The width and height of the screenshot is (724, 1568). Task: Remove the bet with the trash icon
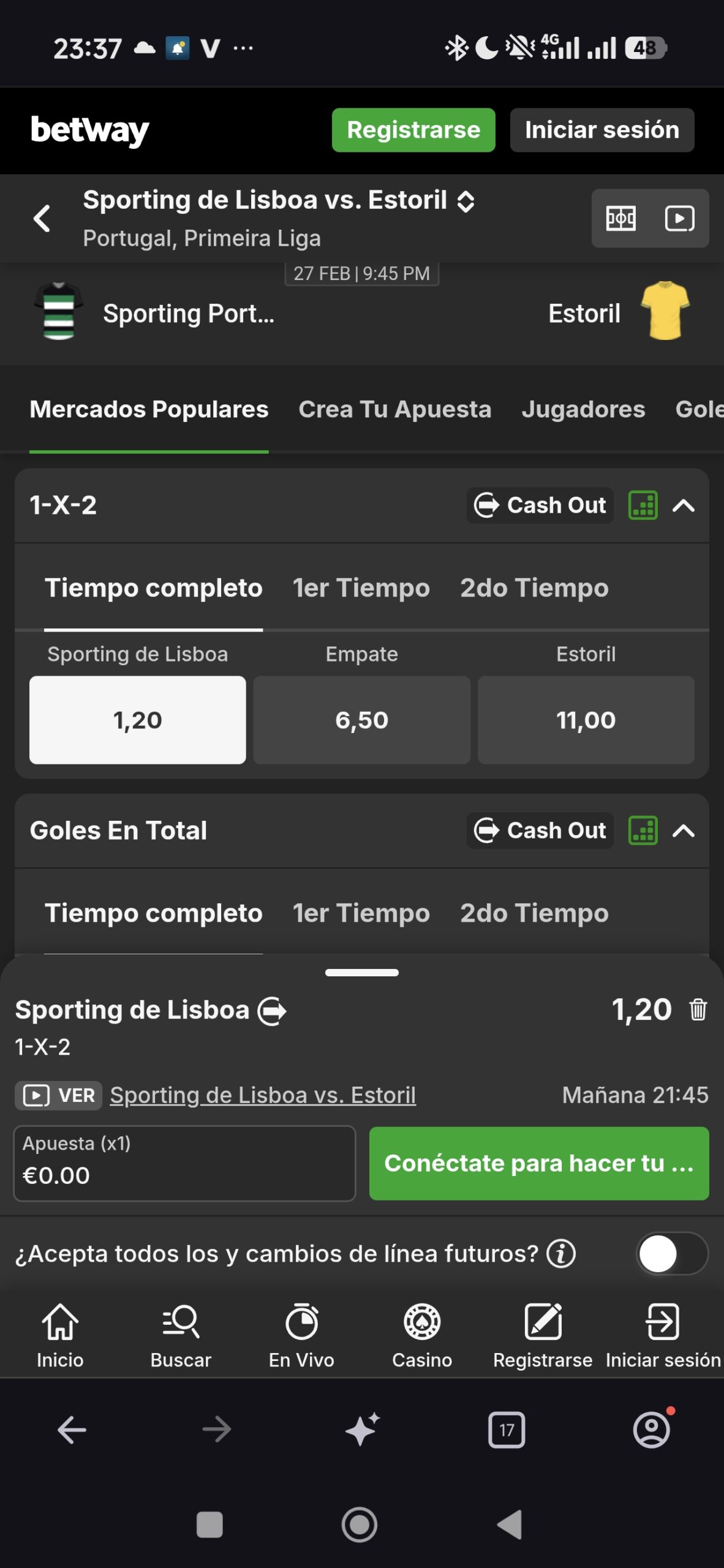click(x=698, y=1009)
